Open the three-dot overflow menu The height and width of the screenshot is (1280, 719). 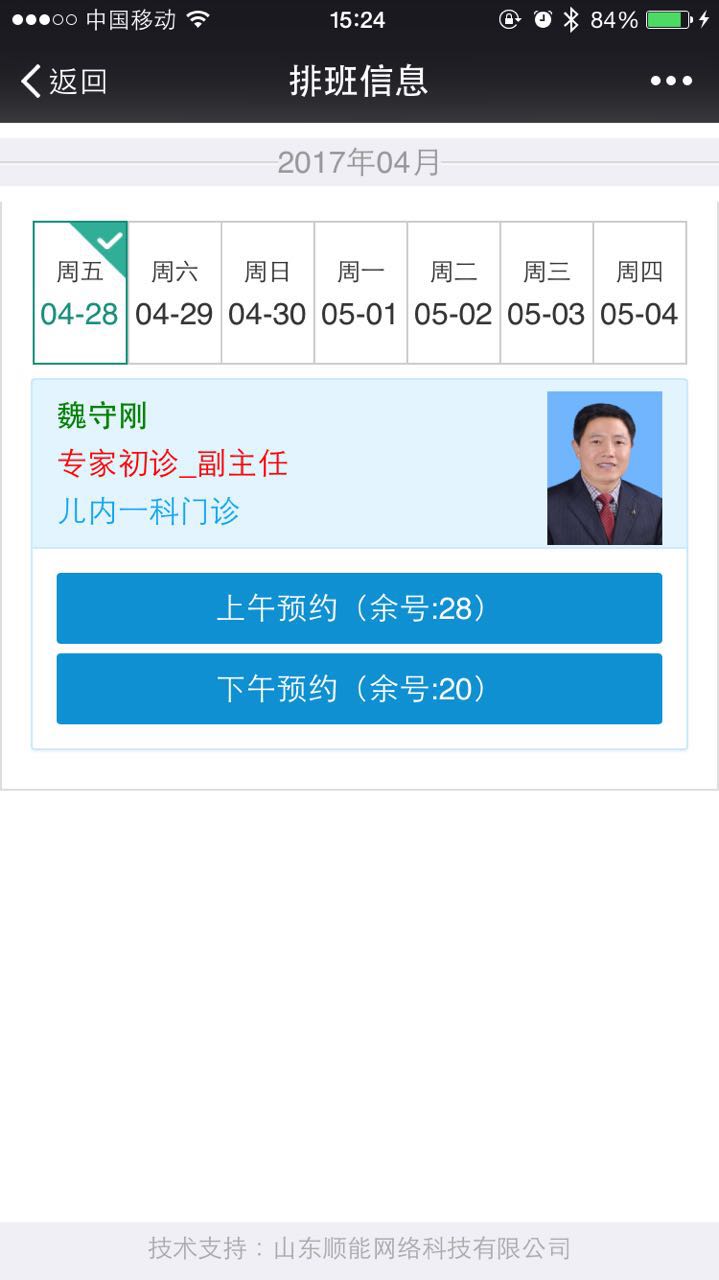click(x=671, y=81)
